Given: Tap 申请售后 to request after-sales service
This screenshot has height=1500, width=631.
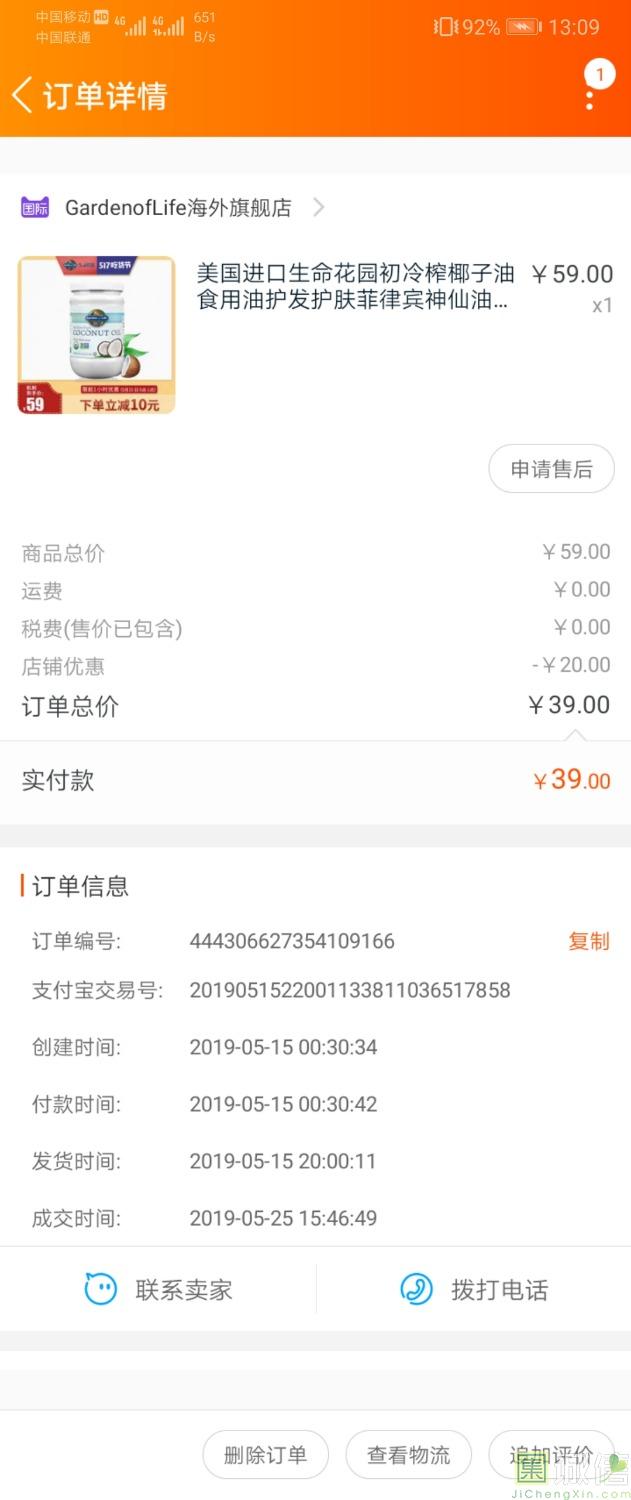Looking at the screenshot, I should pos(551,469).
